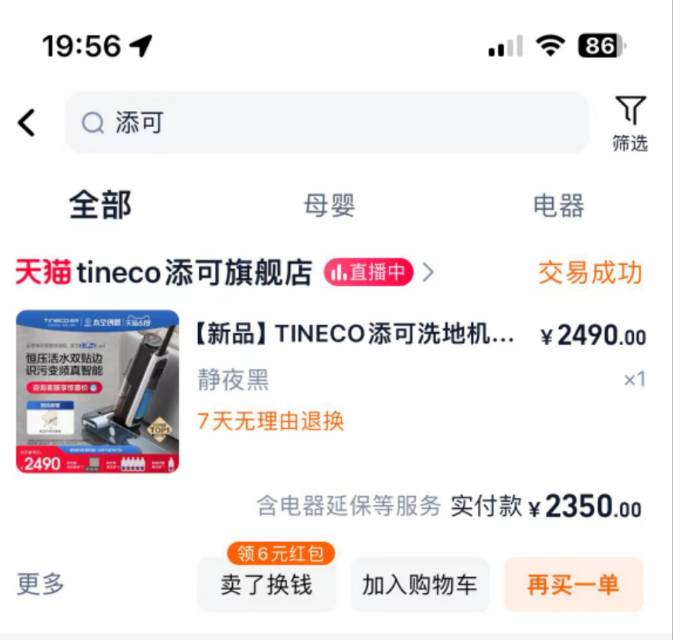
Task: Reorder with 再买一单
Action: point(573,585)
